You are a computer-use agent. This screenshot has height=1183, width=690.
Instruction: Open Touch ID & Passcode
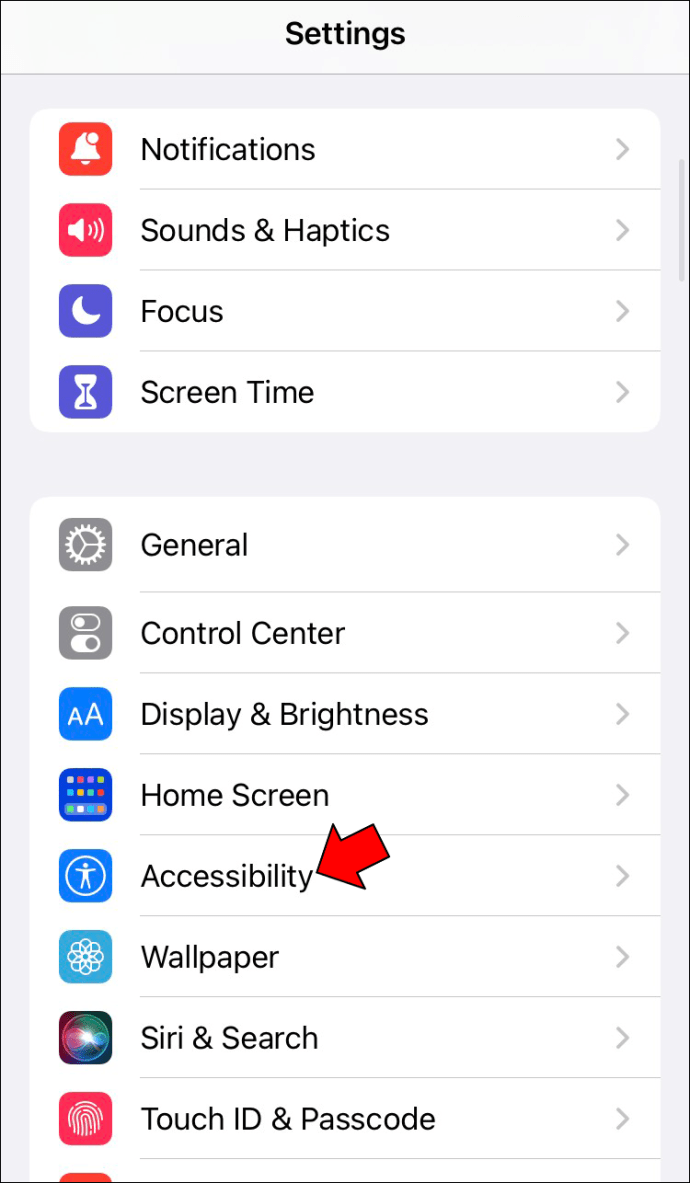(345, 1118)
